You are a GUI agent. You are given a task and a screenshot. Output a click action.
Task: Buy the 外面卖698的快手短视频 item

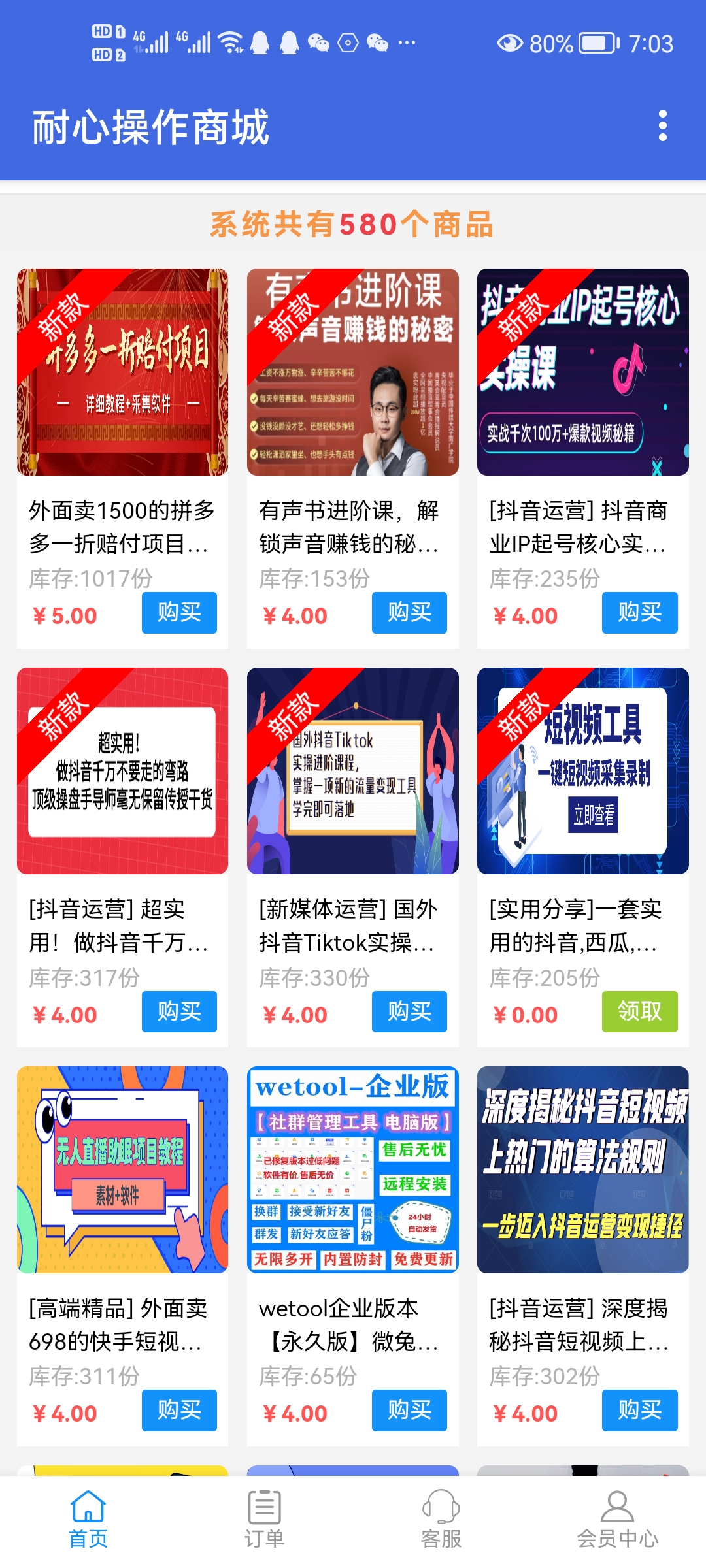pyautogui.click(x=179, y=1411)
